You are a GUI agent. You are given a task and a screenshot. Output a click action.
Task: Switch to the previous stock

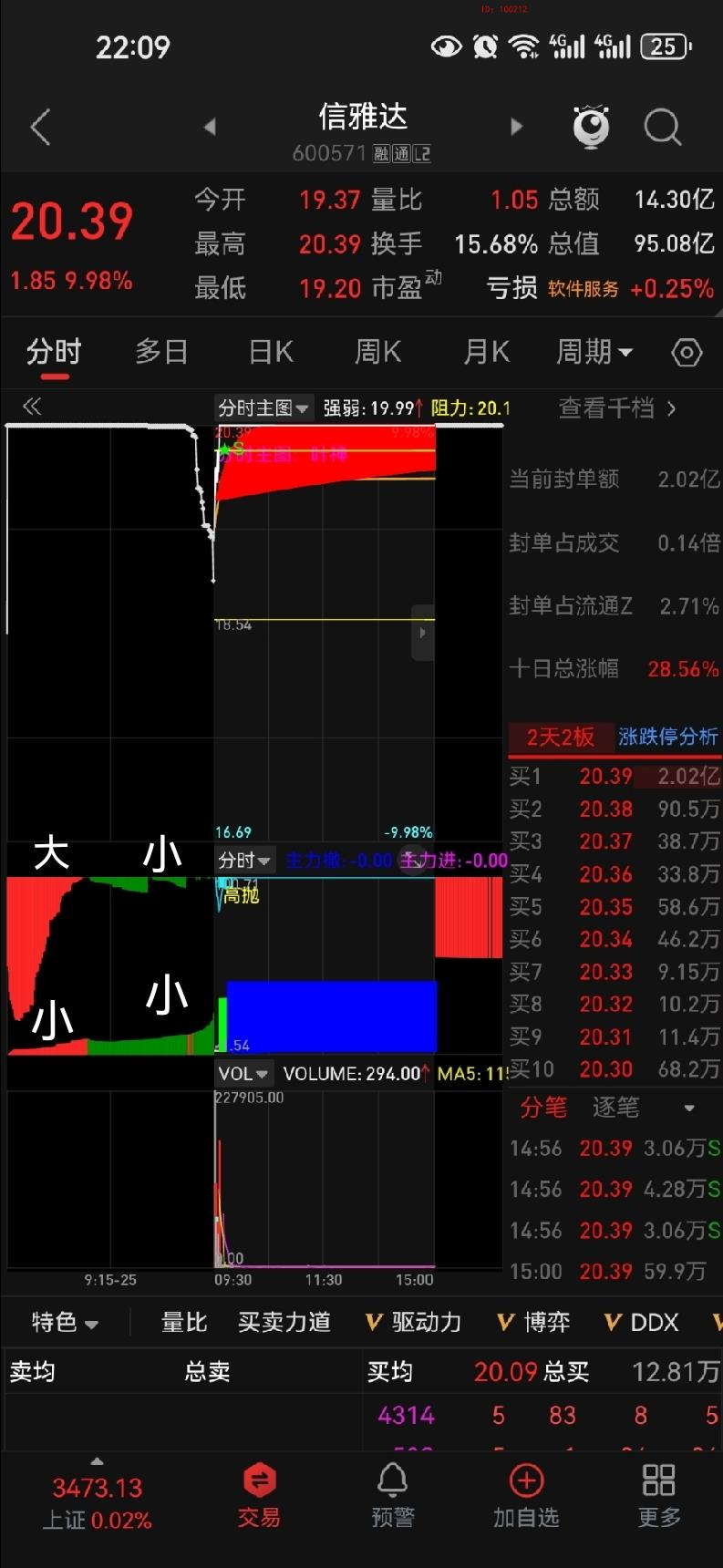pos(210,127)
